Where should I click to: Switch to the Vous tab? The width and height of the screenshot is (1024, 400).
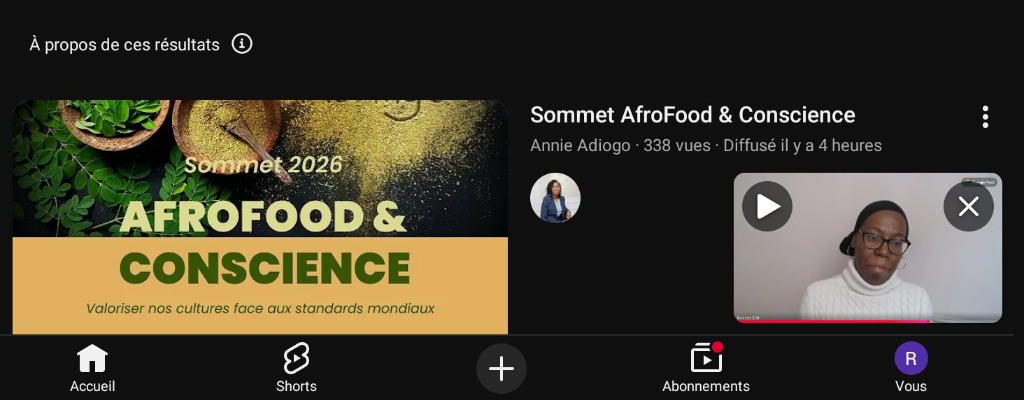[910, 368]
